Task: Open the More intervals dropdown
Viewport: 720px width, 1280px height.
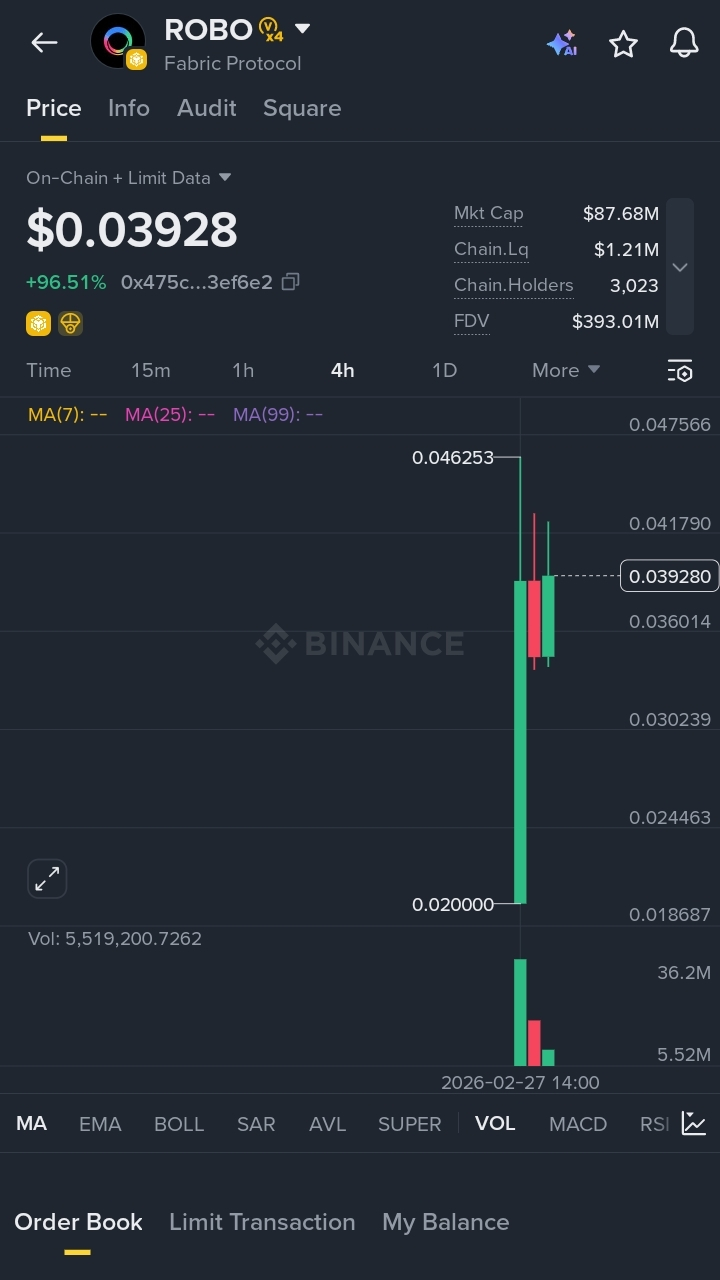Action: click(565, 370)
